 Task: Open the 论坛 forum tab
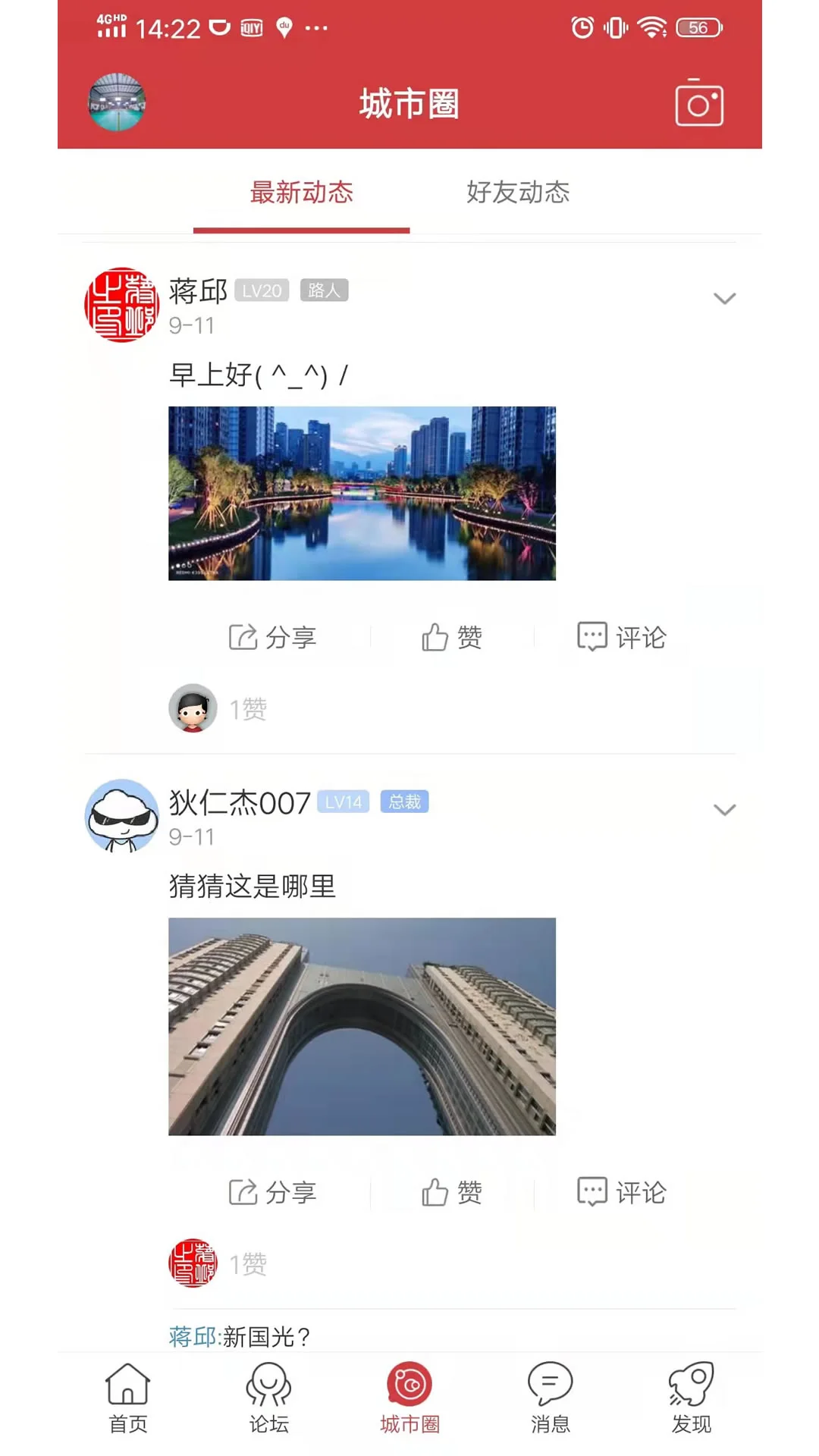[x=268, y=1398]
